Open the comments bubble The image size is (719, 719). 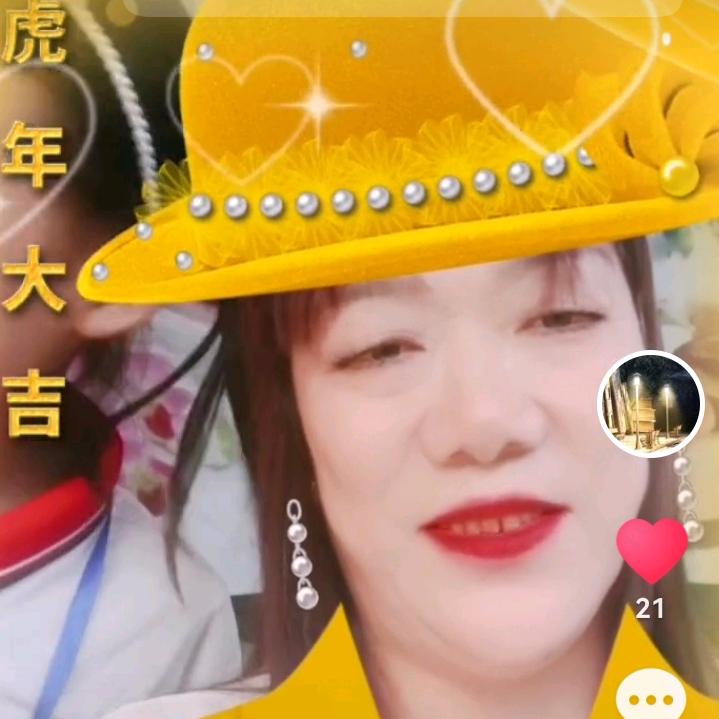[651, 697]
